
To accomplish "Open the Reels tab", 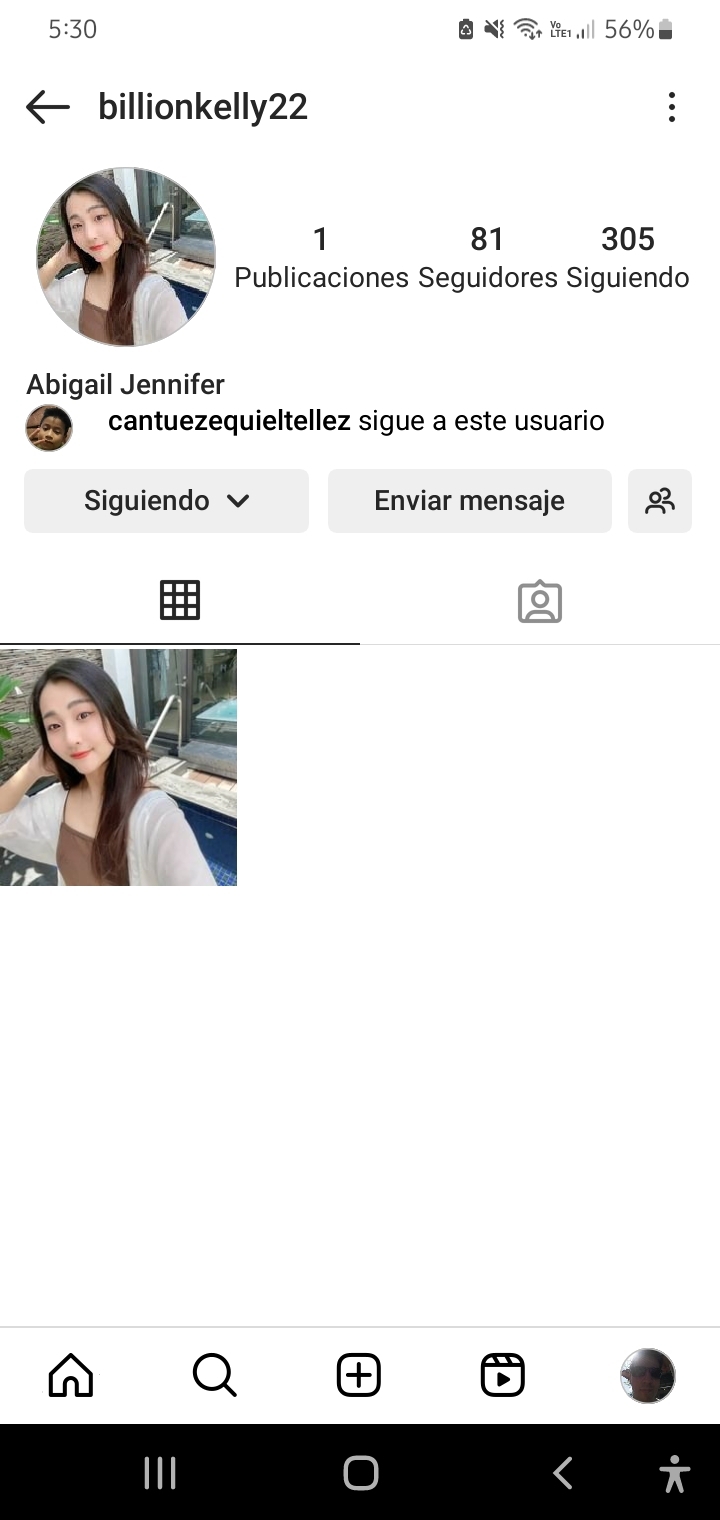I will coord(503,1375).
